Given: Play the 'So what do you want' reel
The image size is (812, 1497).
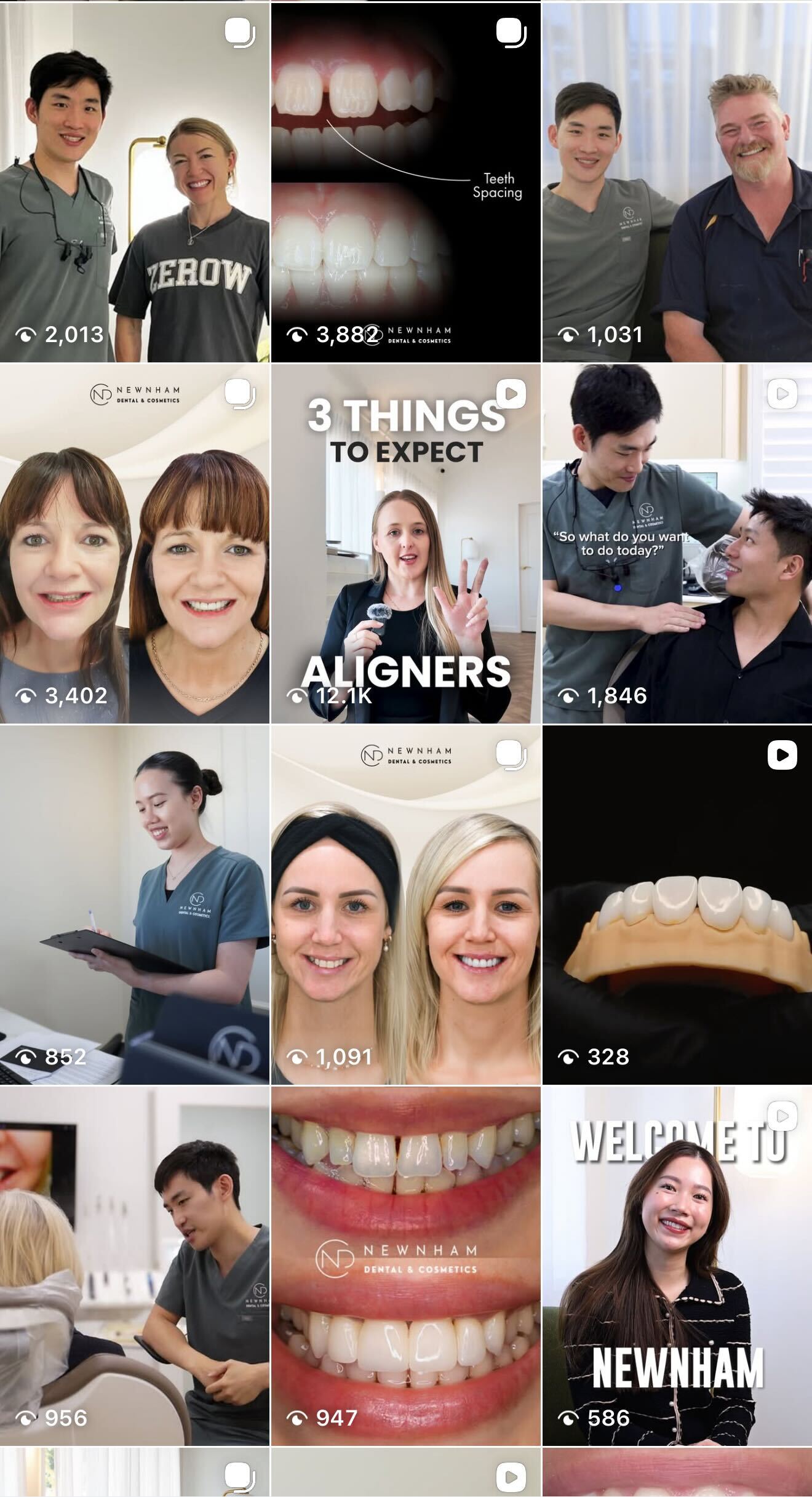Looking at the screenshot, I should (677, 543).
